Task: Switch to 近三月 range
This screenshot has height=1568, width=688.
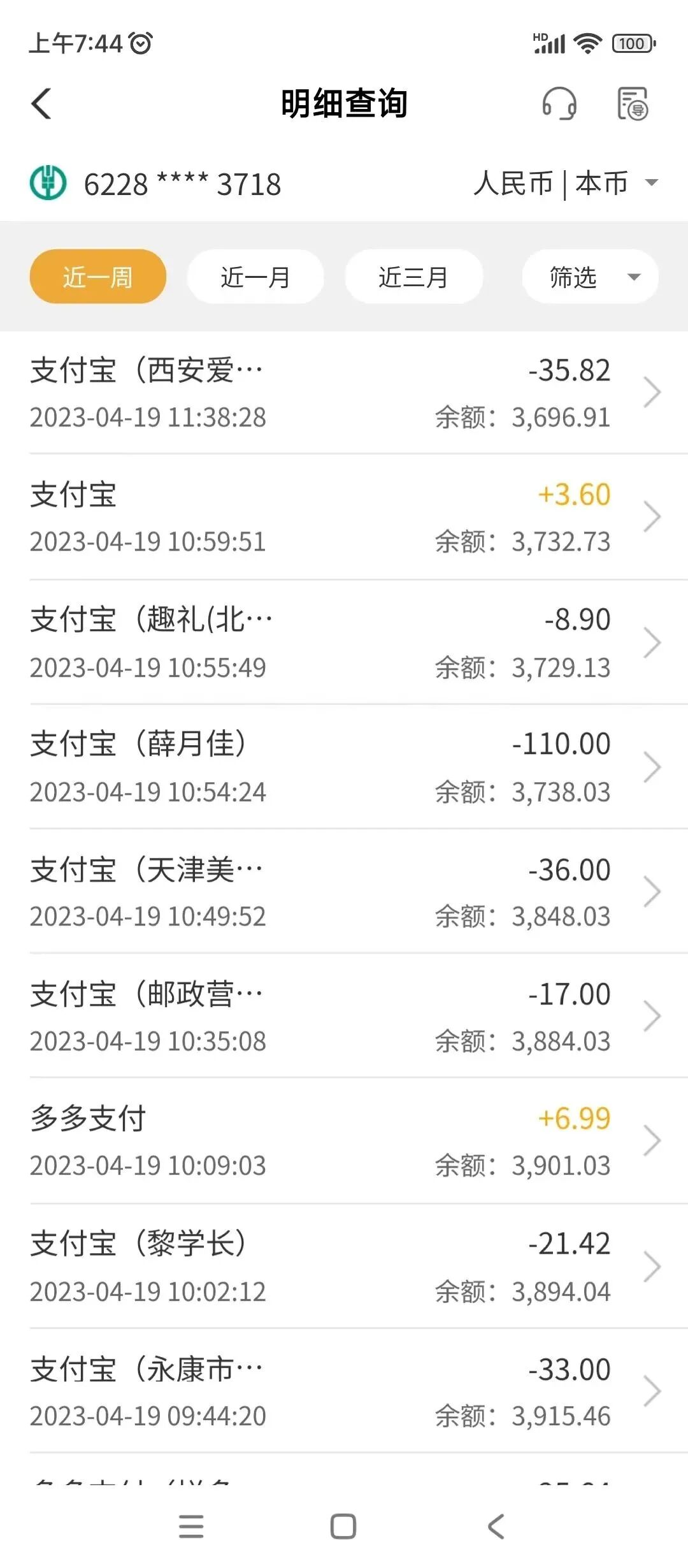Action: (x=413, y=277)
